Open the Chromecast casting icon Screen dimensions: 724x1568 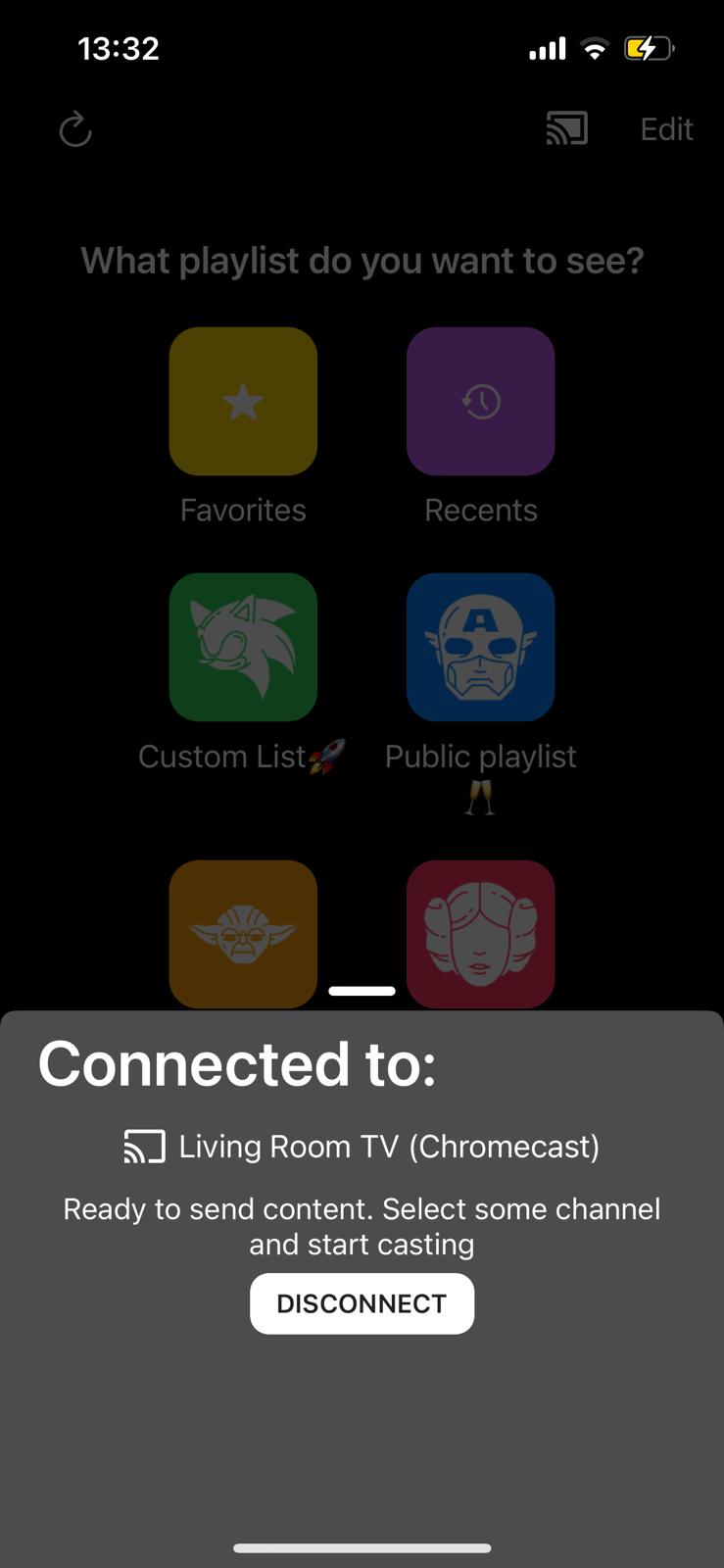click(566, 128)
